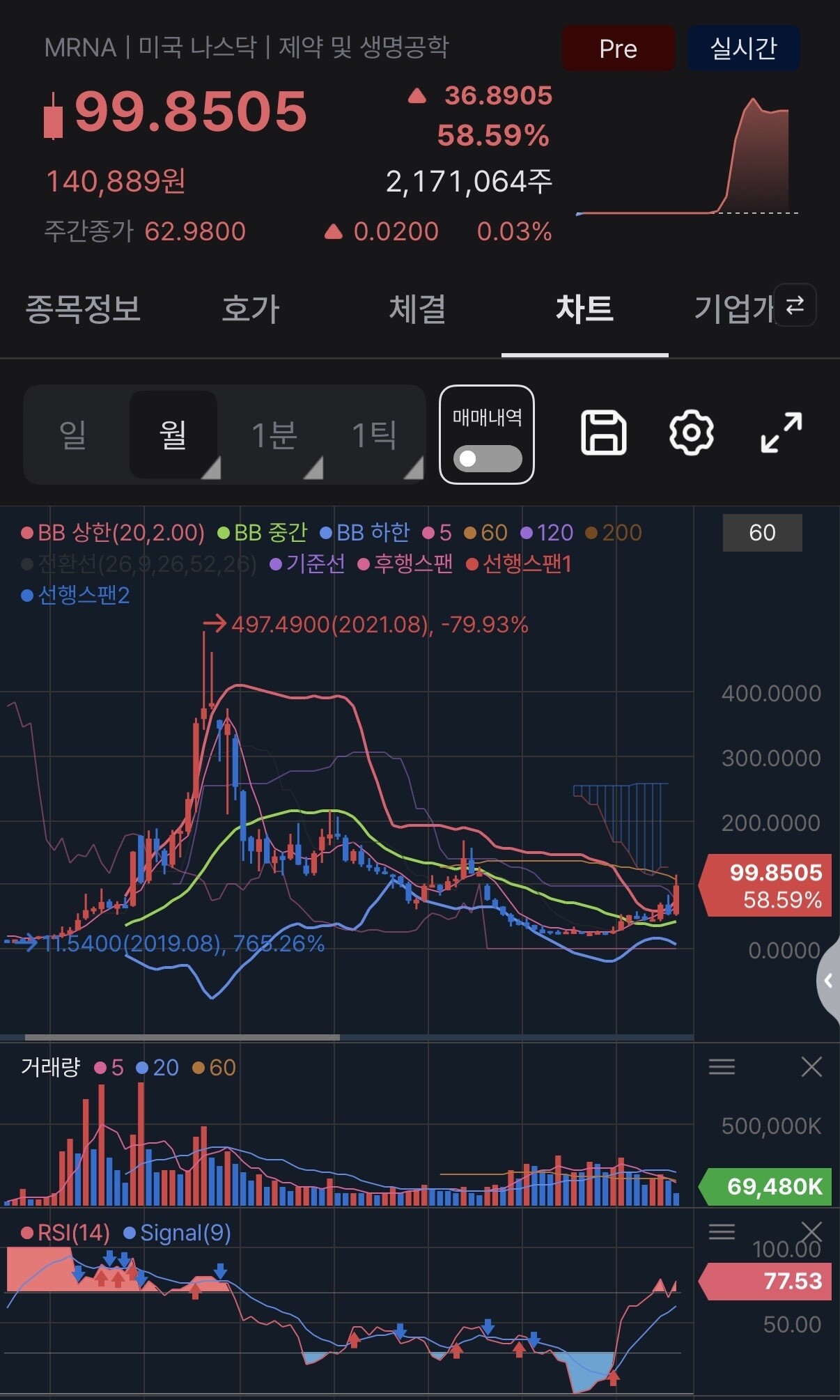Toggle the BB 상한 indicator legend
Screen dimensions: 840x1400
pyautogui.click(x=113, y=533)
